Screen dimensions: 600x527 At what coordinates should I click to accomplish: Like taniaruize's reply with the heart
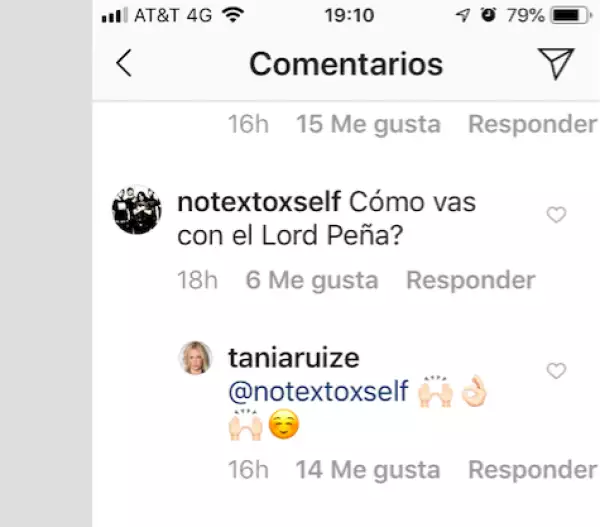[556, 371]
